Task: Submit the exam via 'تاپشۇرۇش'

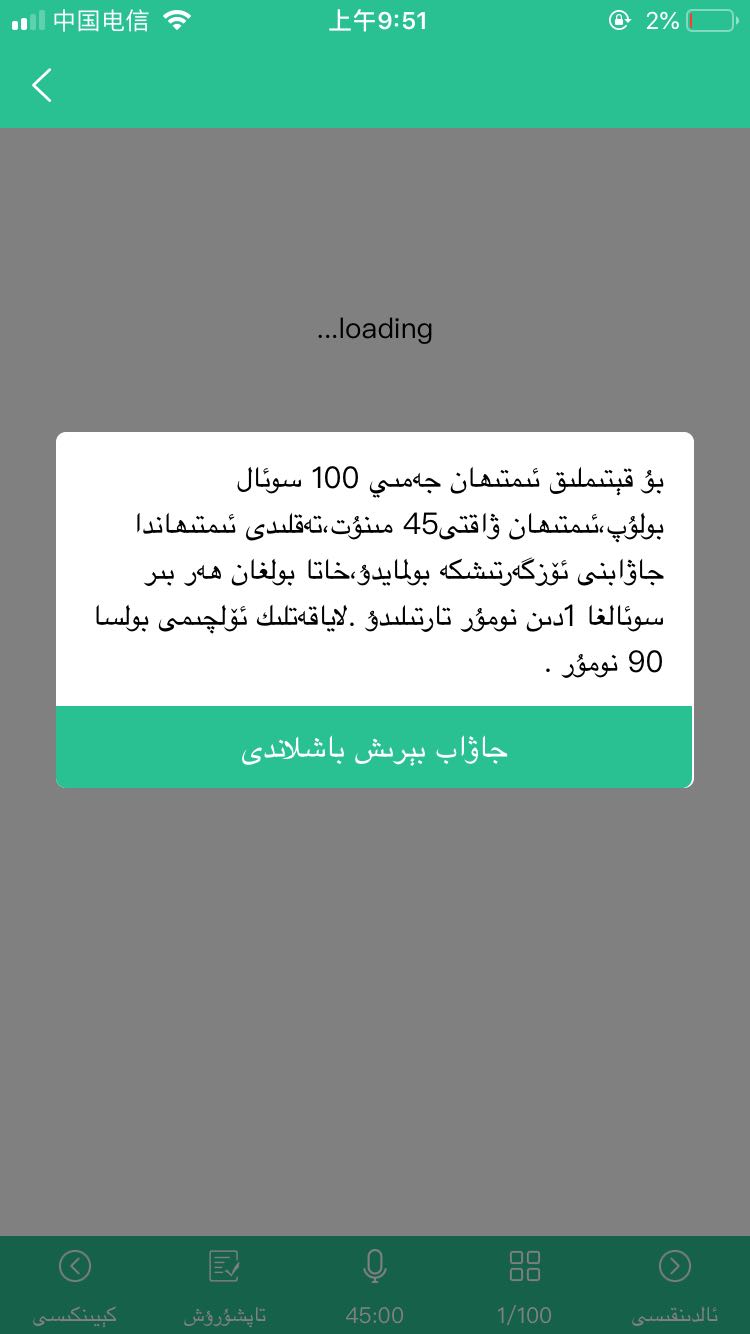Action: point(225,1284)
